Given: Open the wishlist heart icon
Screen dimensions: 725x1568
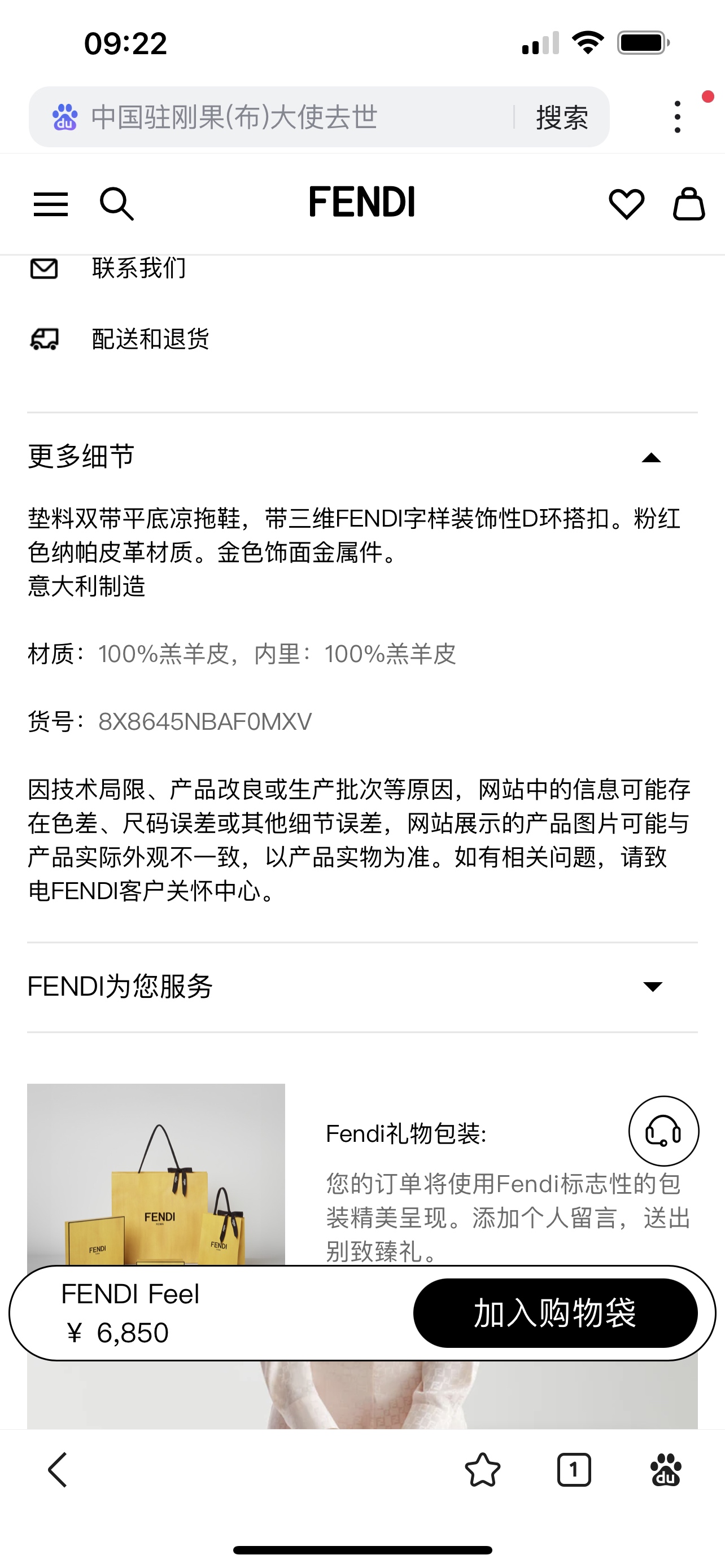Looking at the screenshot, I should pyautogui.click(x=626, y=204).
